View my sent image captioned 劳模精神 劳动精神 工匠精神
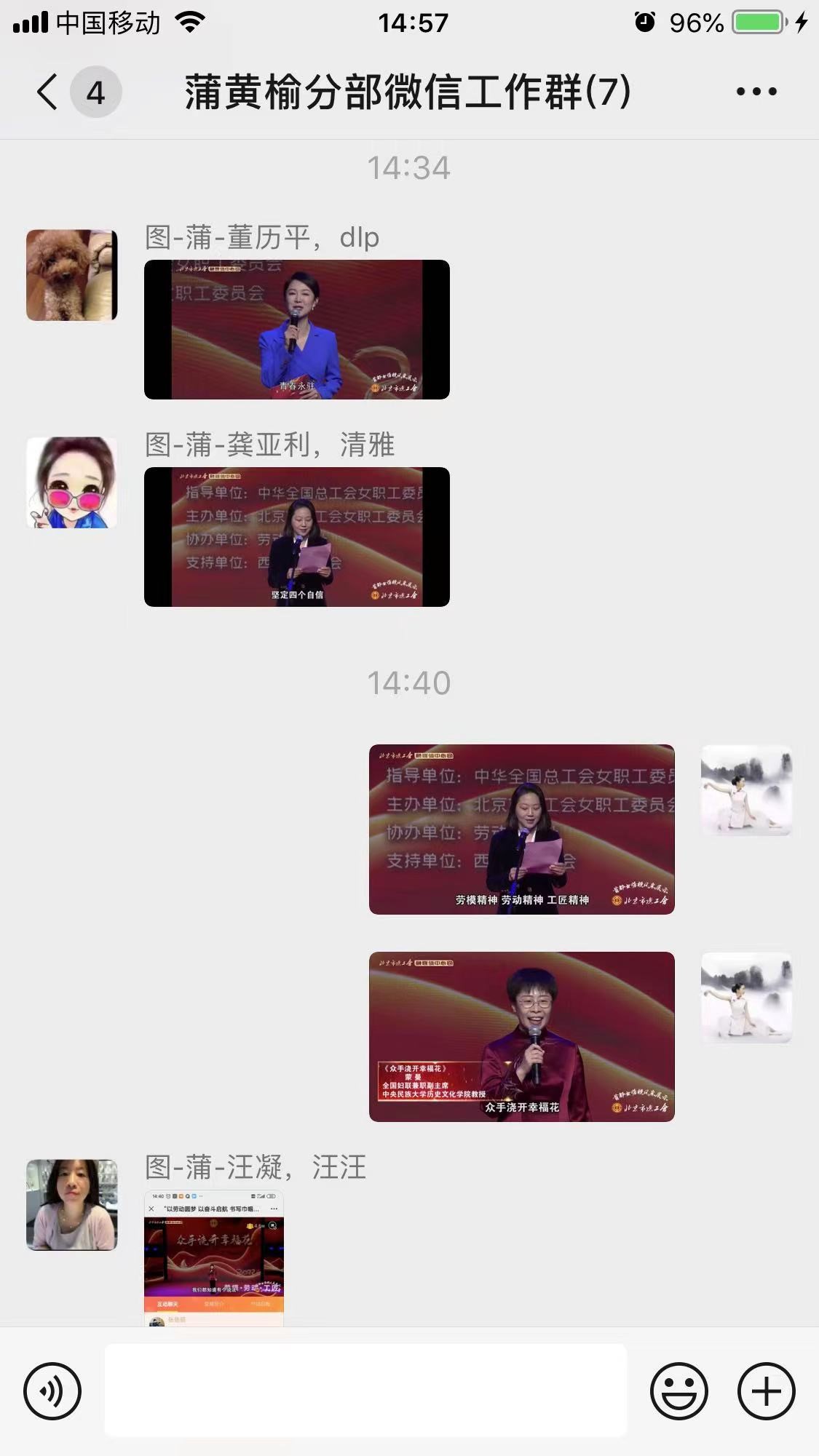 pos(521,830)
